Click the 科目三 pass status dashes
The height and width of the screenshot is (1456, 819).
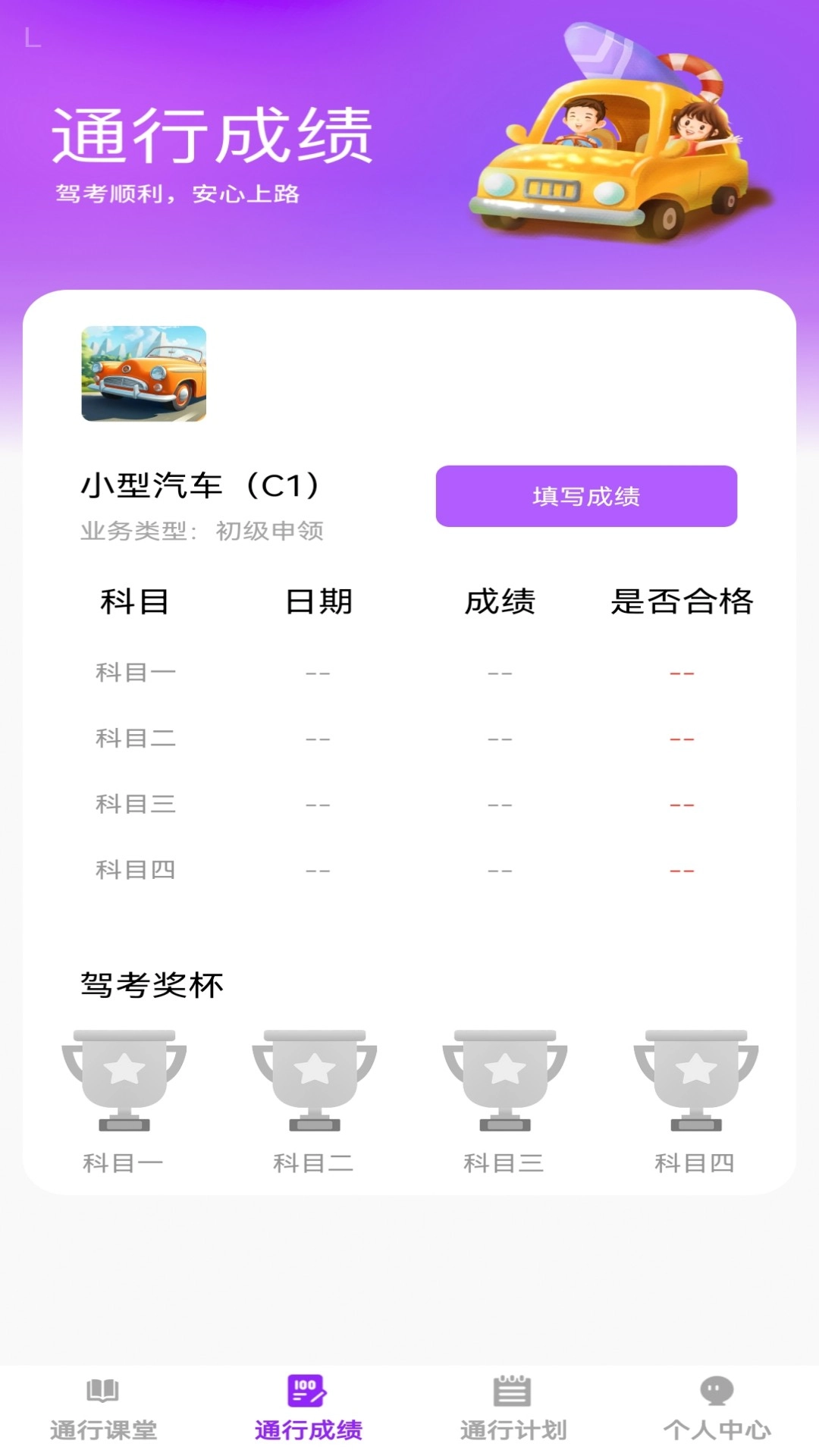[x=681, y=804]
